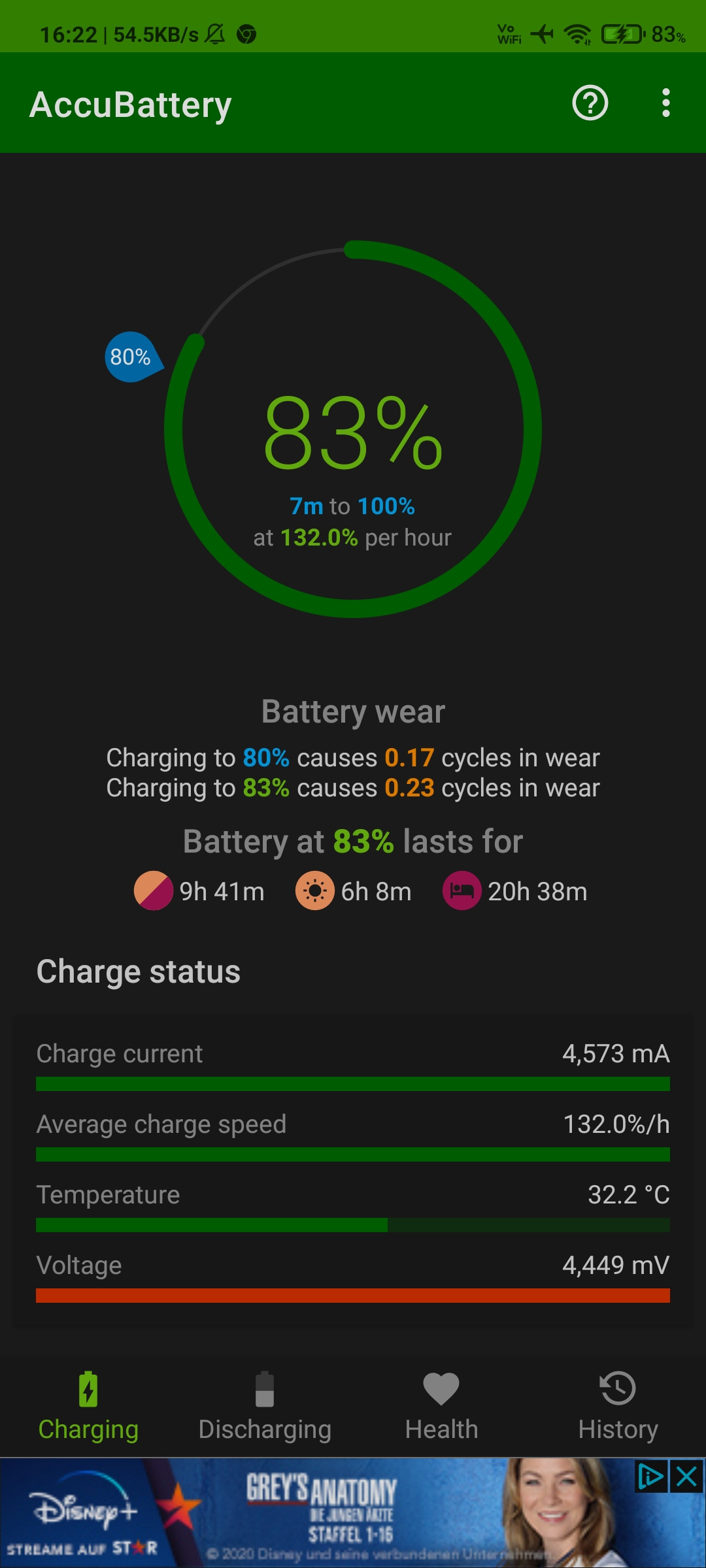Select the Charging tab

(88, 1406)
